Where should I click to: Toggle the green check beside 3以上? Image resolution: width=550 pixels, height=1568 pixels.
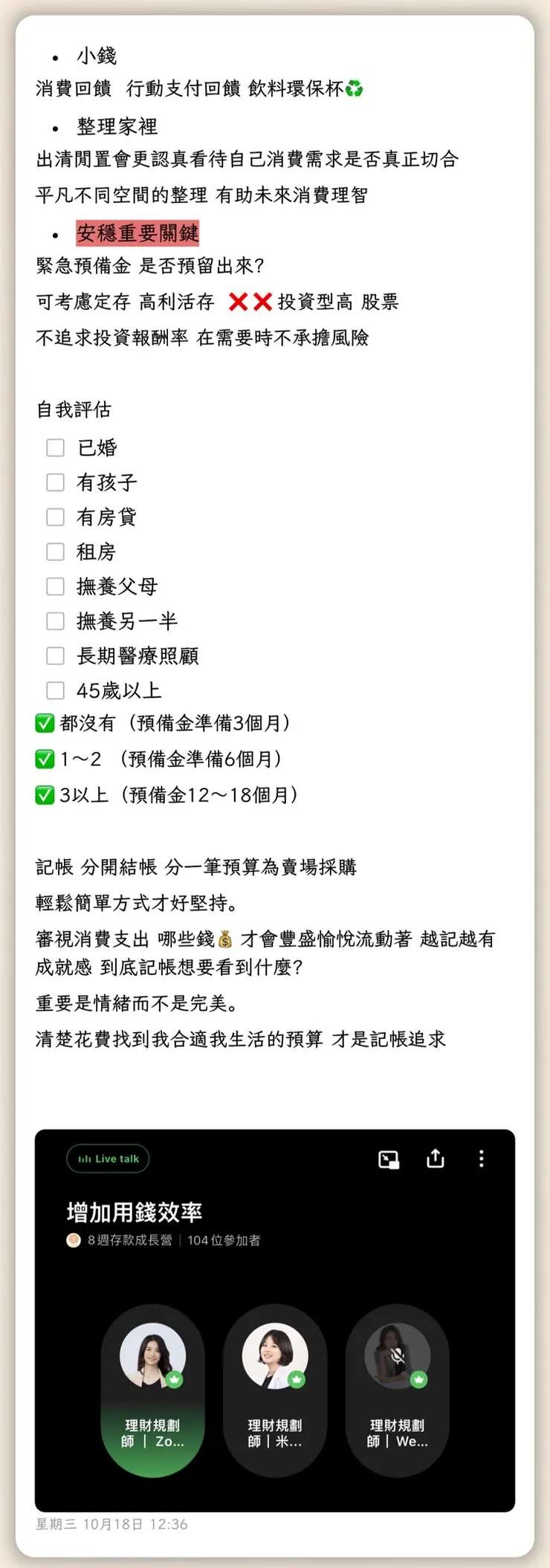(x=45, y=795)
